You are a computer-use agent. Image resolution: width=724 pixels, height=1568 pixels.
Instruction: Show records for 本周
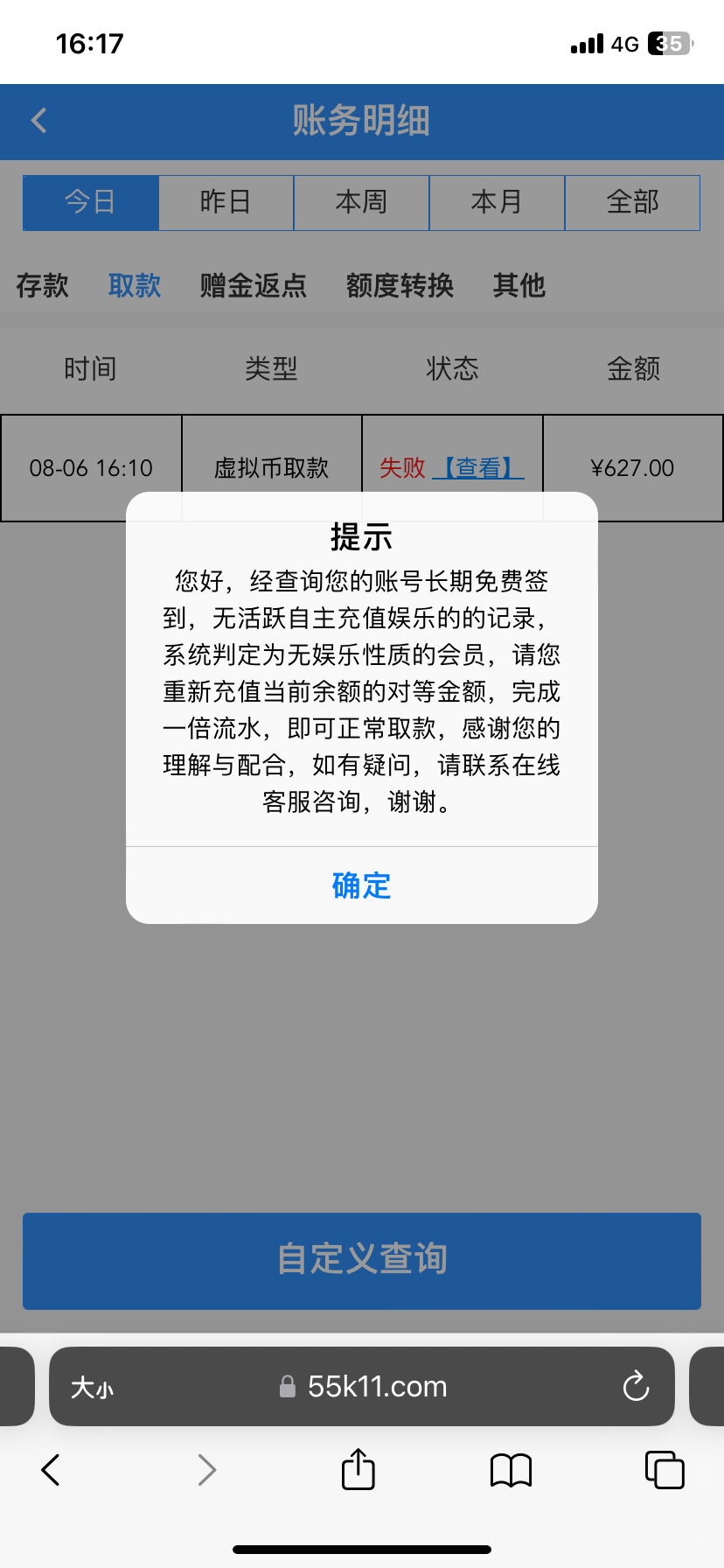[x=361, y=202]
